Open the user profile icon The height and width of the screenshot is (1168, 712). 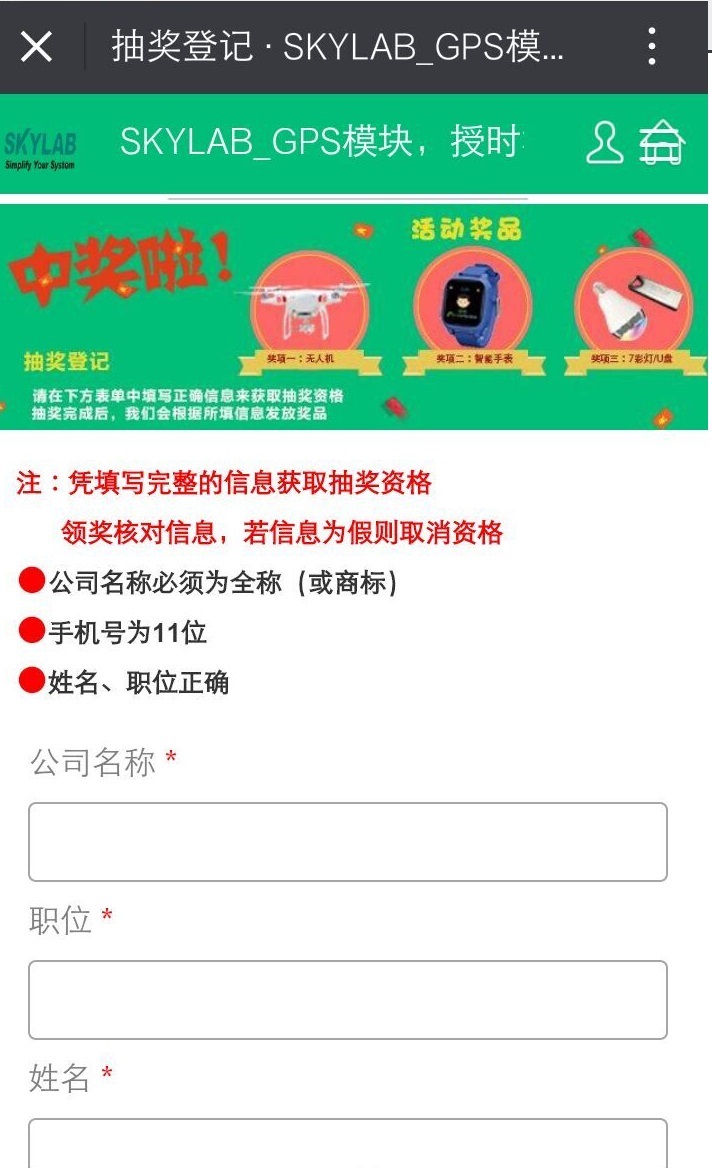point(604,143)
